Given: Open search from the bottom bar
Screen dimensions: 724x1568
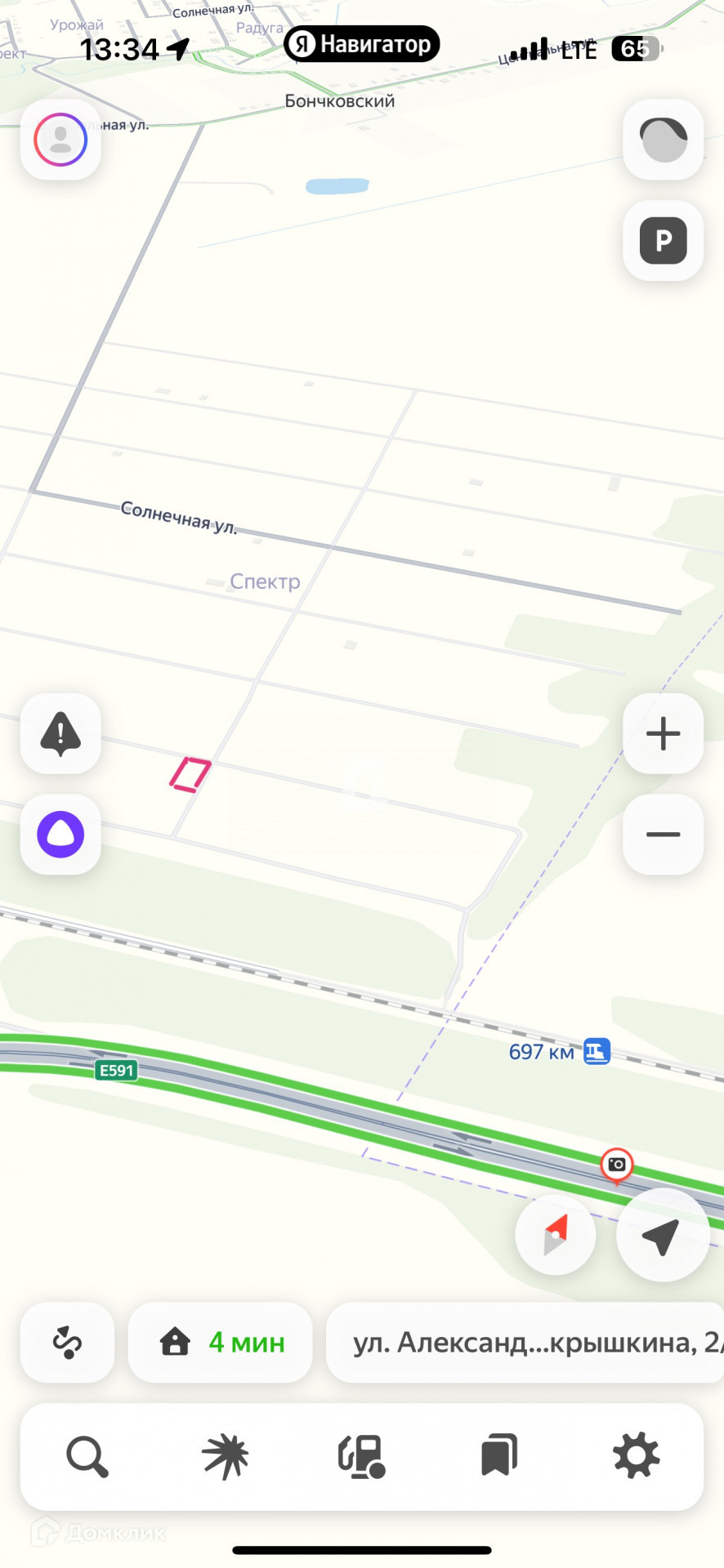Looking at the screenshot, I should point(87,1456).
